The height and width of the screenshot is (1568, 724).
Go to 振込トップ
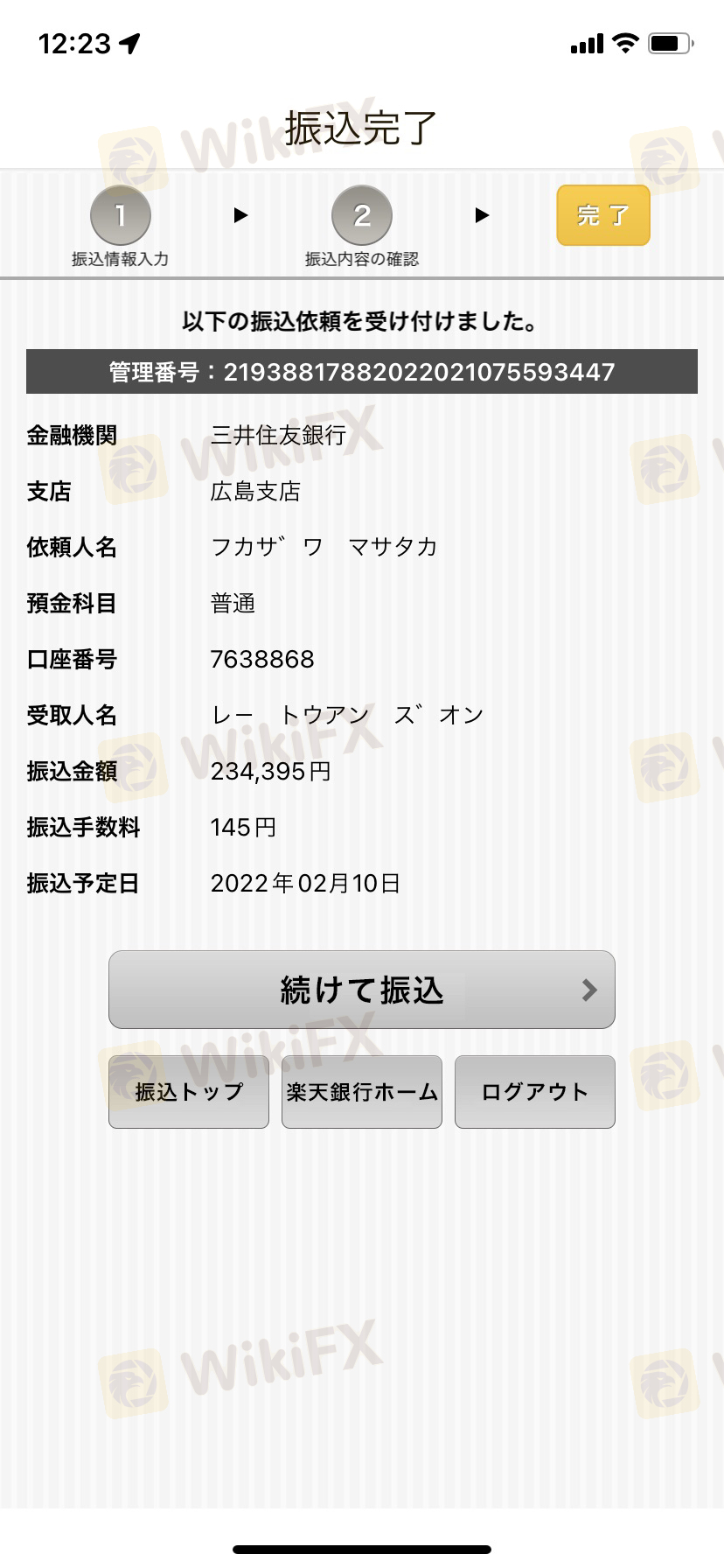coord(189,1091)
